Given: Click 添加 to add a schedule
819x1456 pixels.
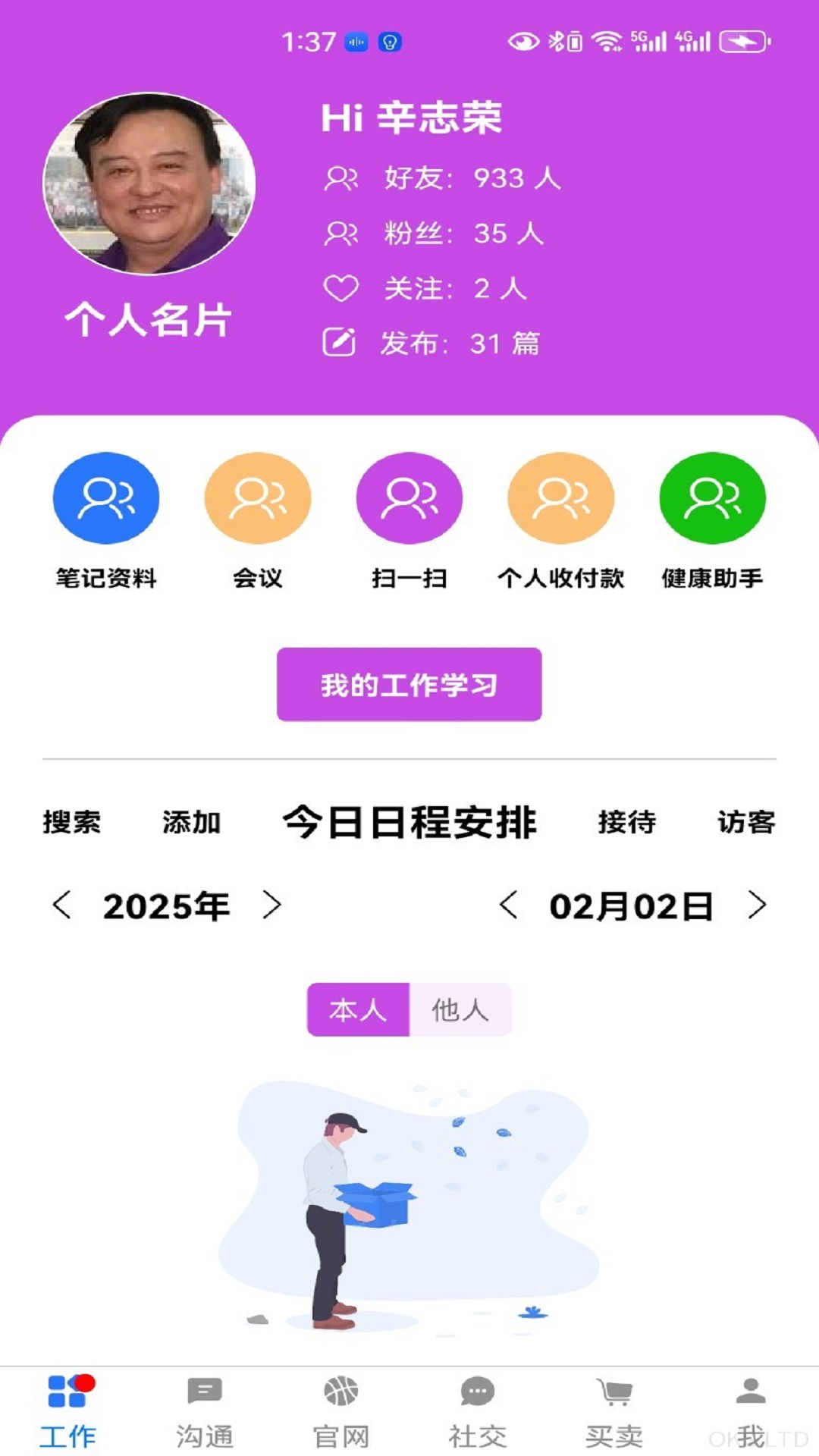Looking at the screenshot, I should [191, 821].
